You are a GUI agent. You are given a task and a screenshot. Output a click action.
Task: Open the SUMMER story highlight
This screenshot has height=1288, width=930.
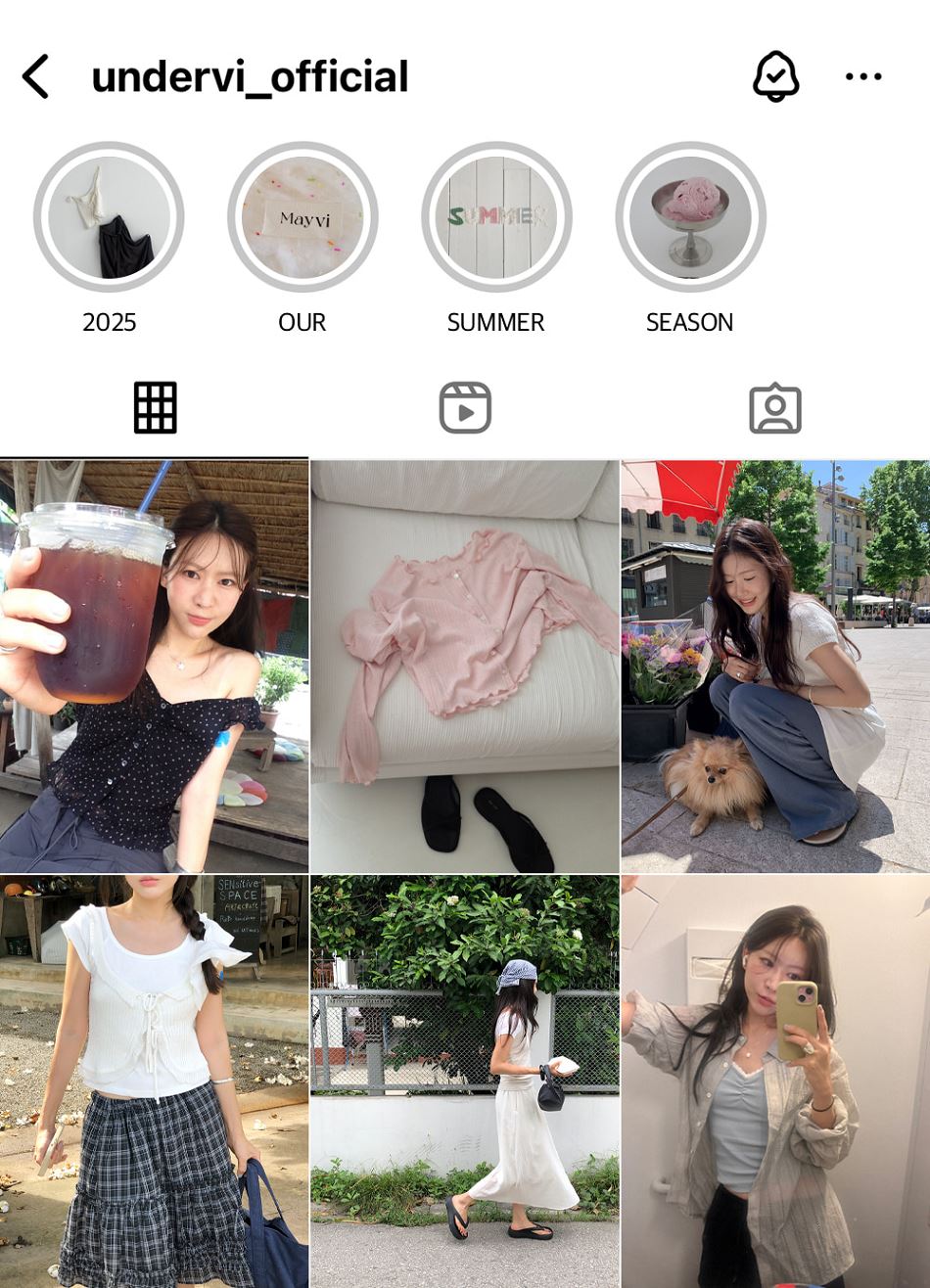[496, 217]
